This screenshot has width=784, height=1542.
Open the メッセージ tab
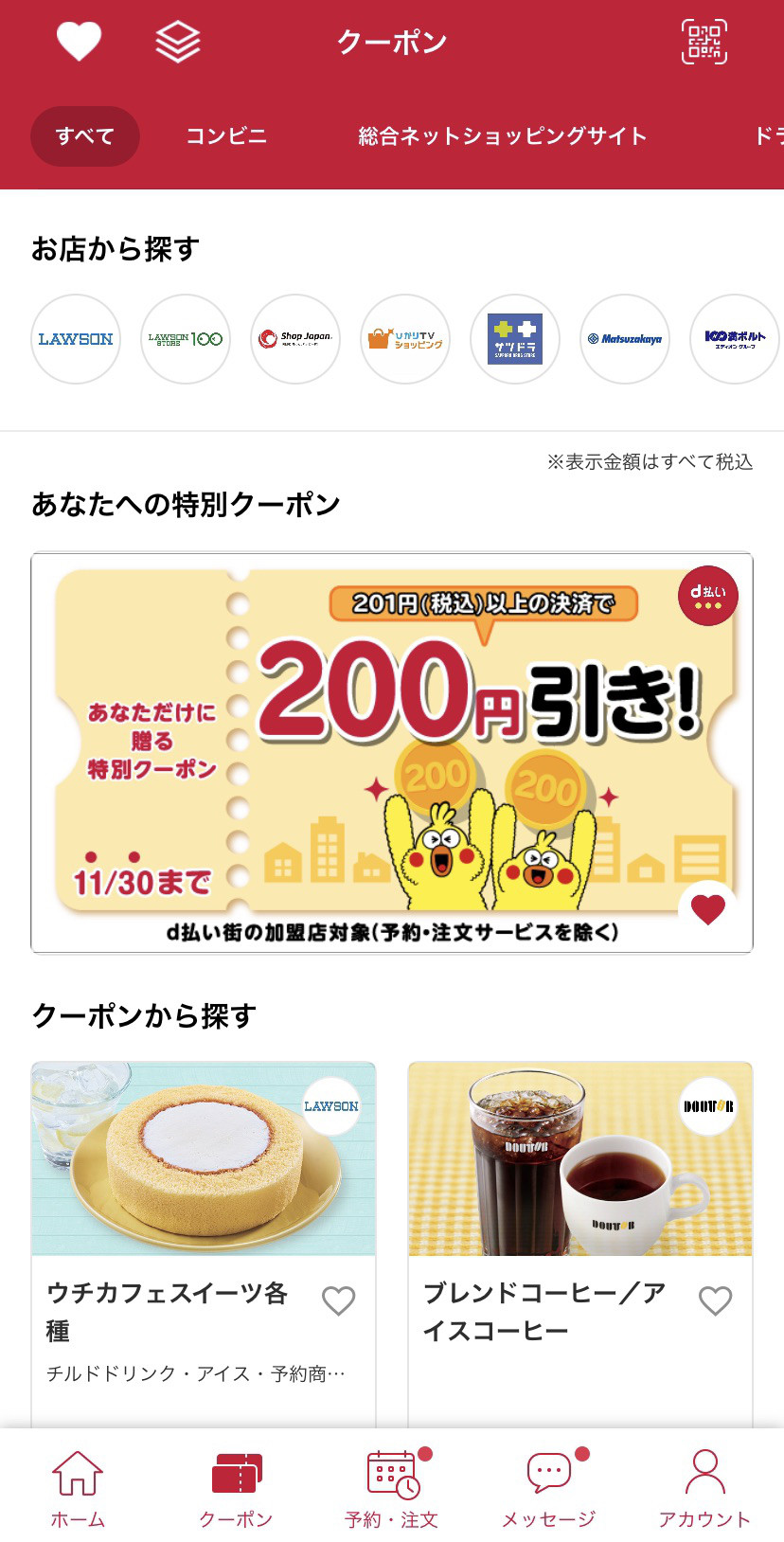[548, 1489]
